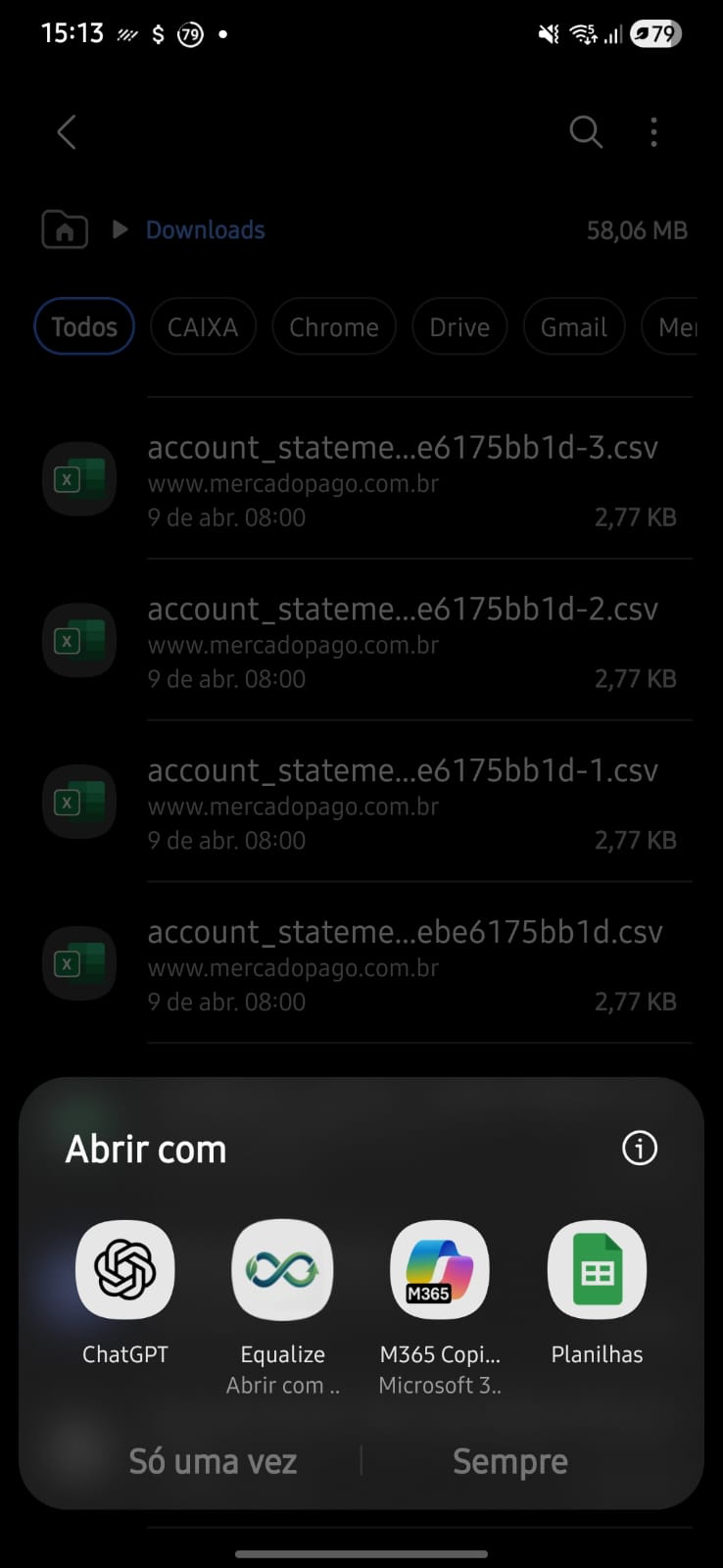Tap the Só uma vez button
Viewport: 723px width, 1568px height.
pyautogui.click(x=213, y=1461)
